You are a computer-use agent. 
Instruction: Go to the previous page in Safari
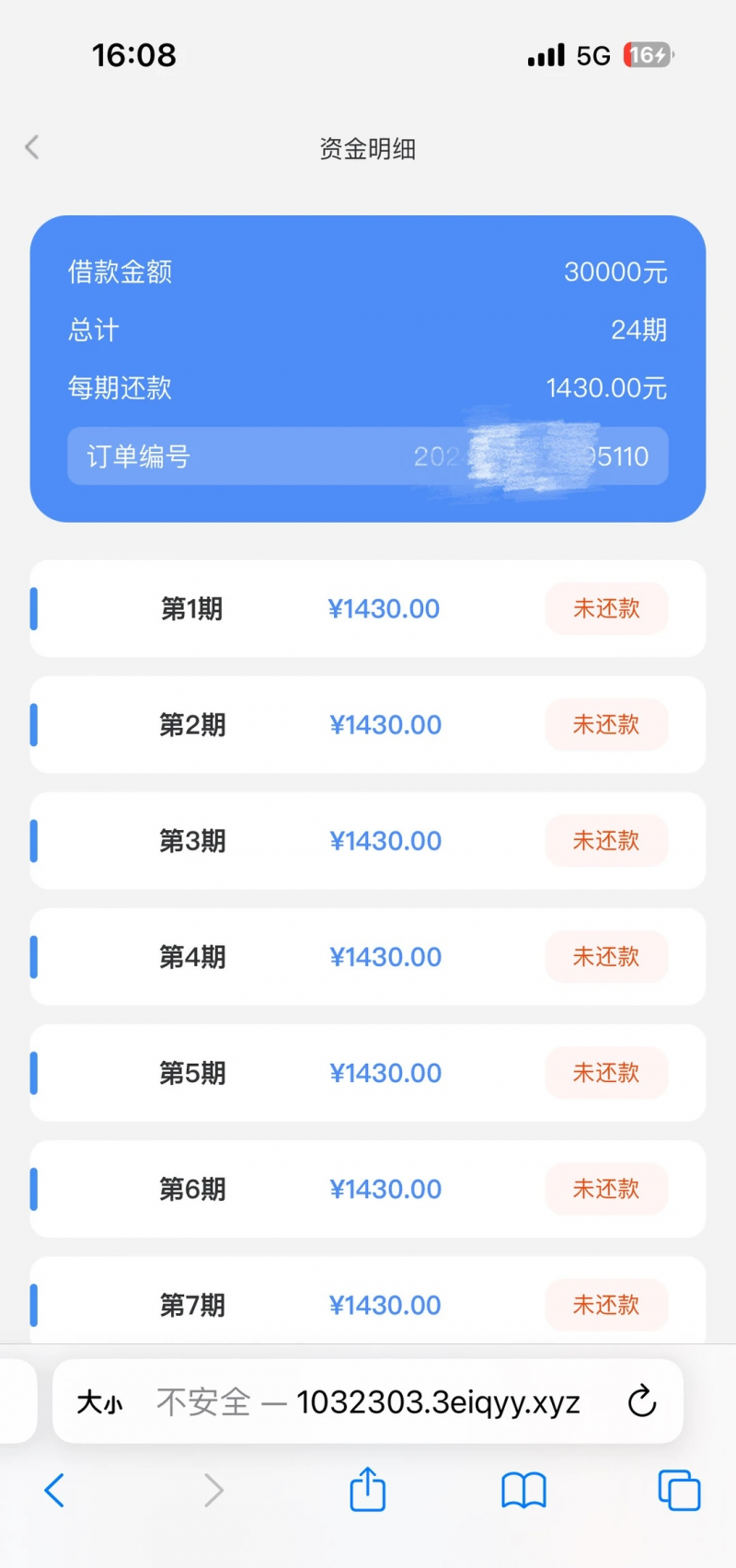point(55,1490)
